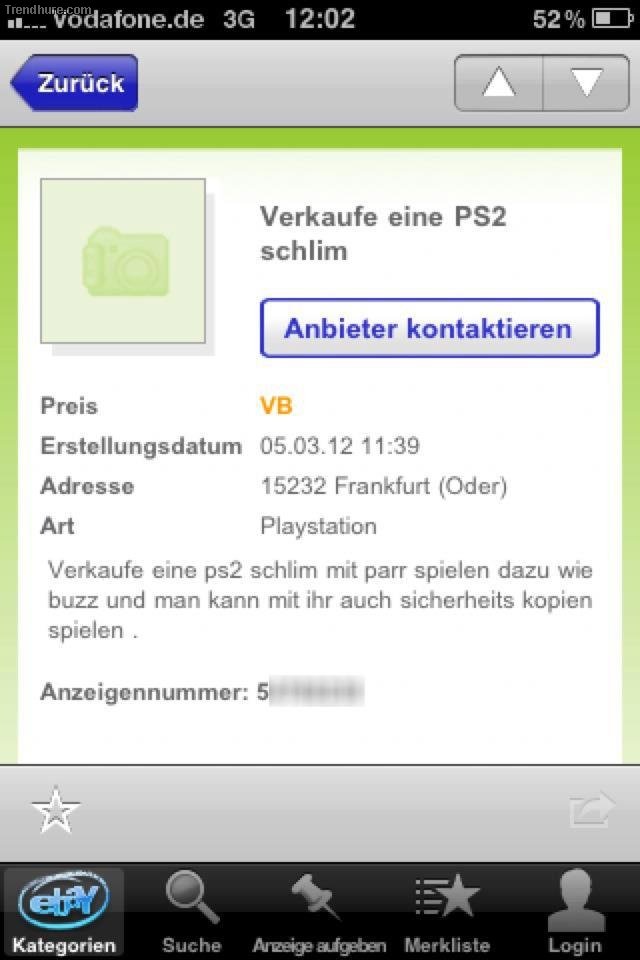This screenshot has height=960, width=640.
Task: Add this ad to favorites with star
Action: tap(56, 811)
